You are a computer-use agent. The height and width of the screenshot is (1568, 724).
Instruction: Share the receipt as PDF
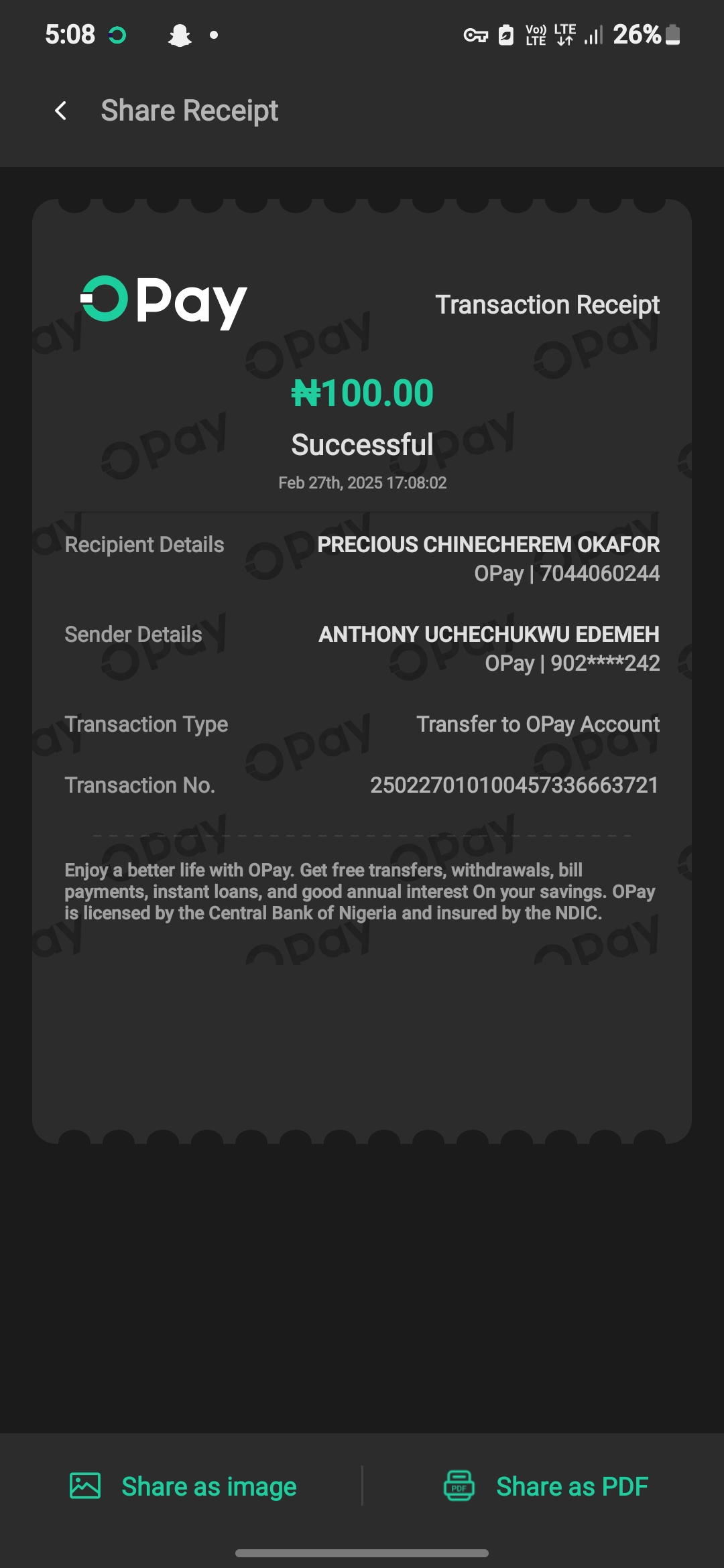tap(546, 1486)
